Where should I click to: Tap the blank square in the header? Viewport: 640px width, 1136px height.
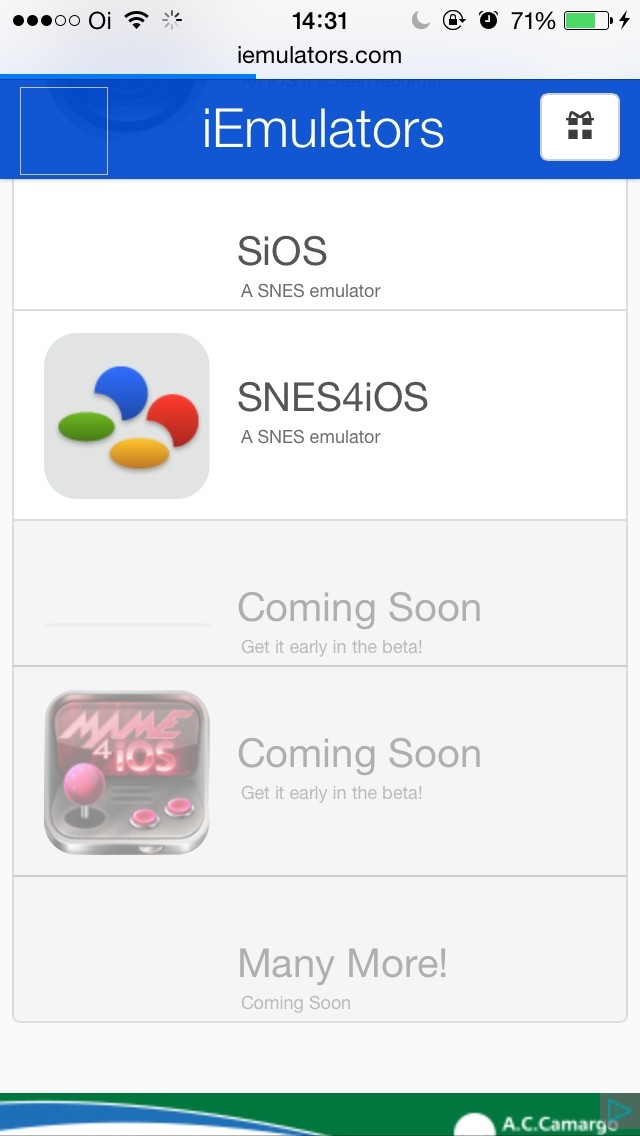(x=64, y=131)
